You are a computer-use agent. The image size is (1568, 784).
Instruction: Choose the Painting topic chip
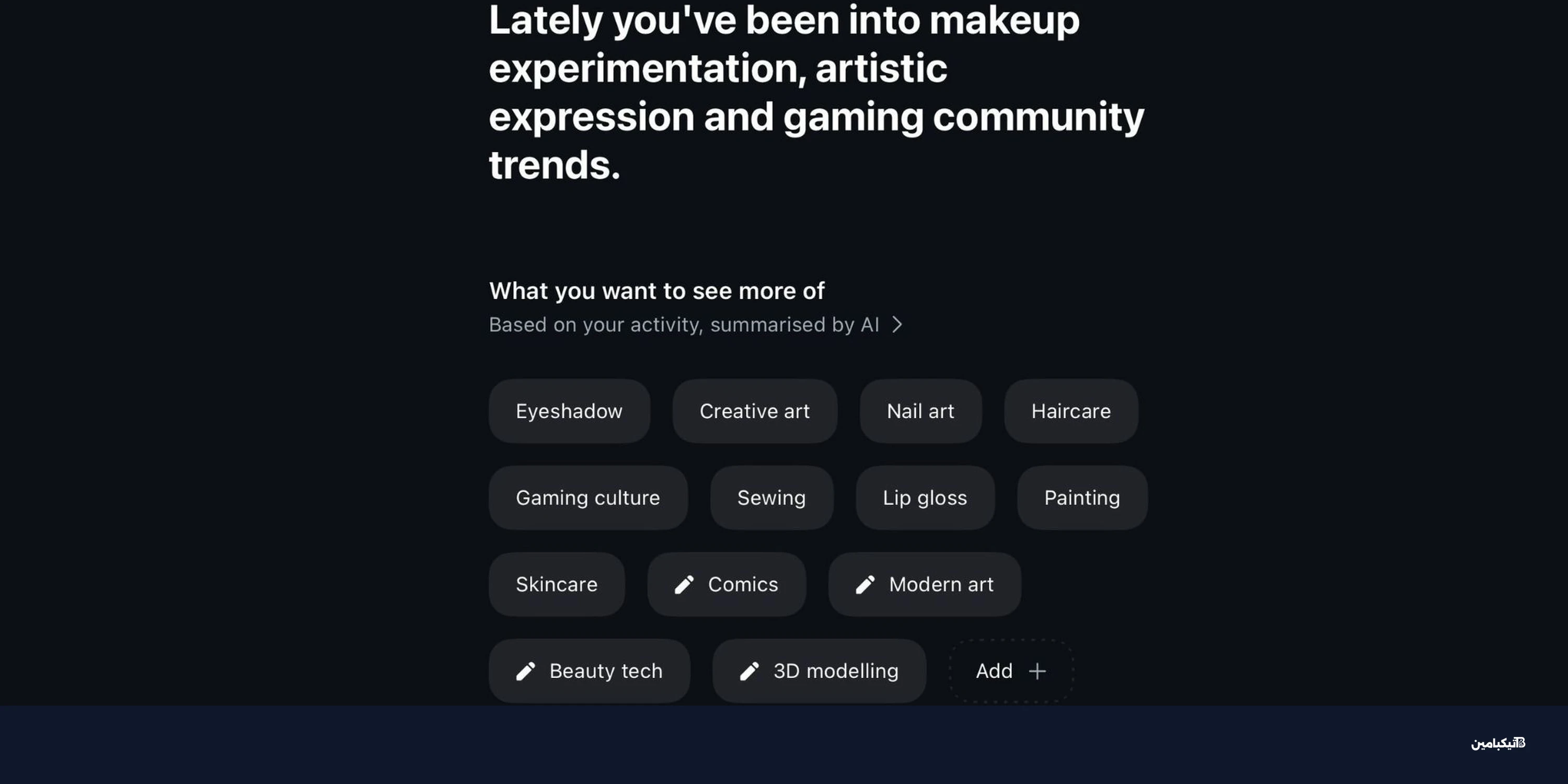(x=1081, y=497)
